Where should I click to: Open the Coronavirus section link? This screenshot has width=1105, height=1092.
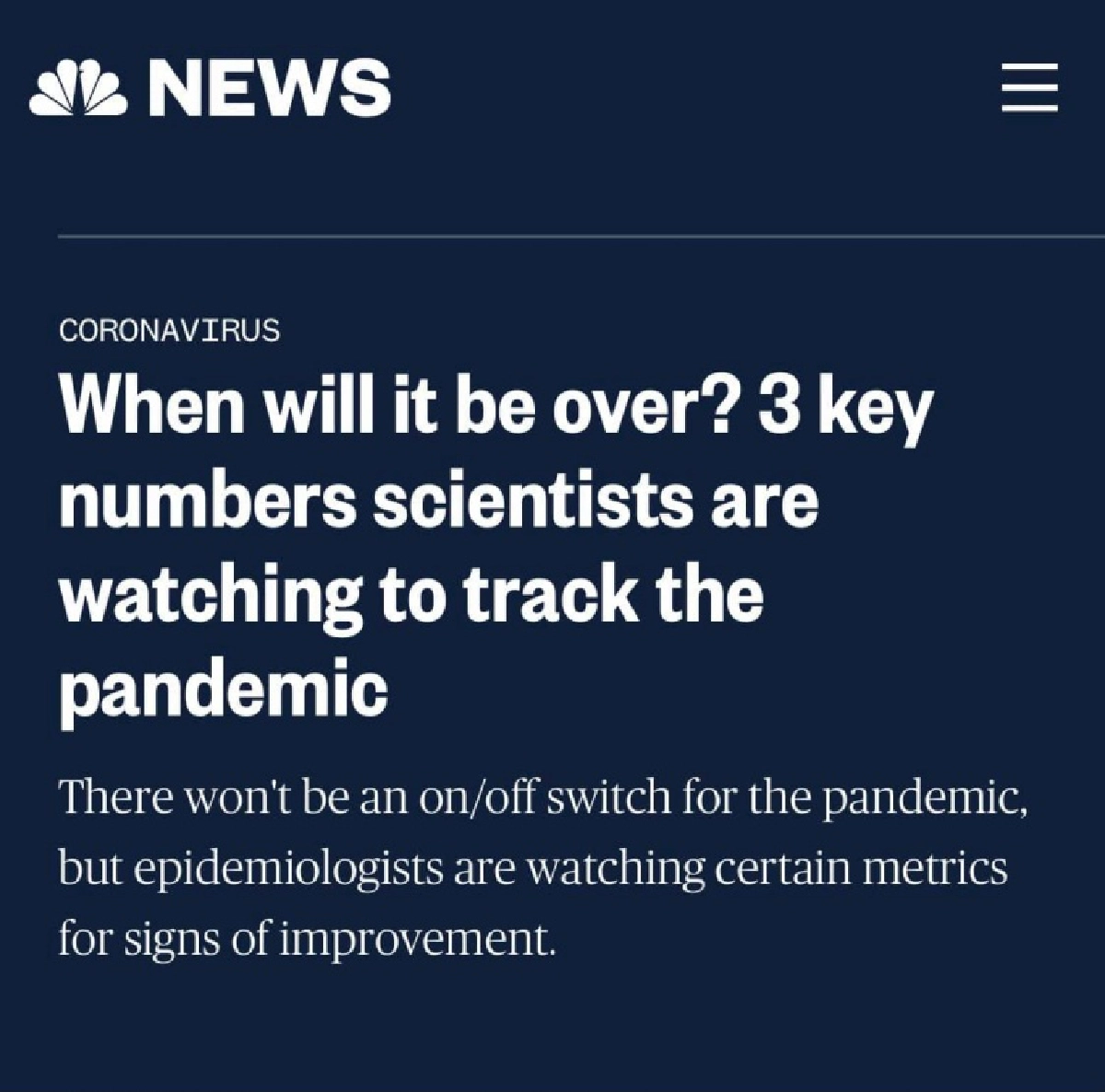coord(169,330)
